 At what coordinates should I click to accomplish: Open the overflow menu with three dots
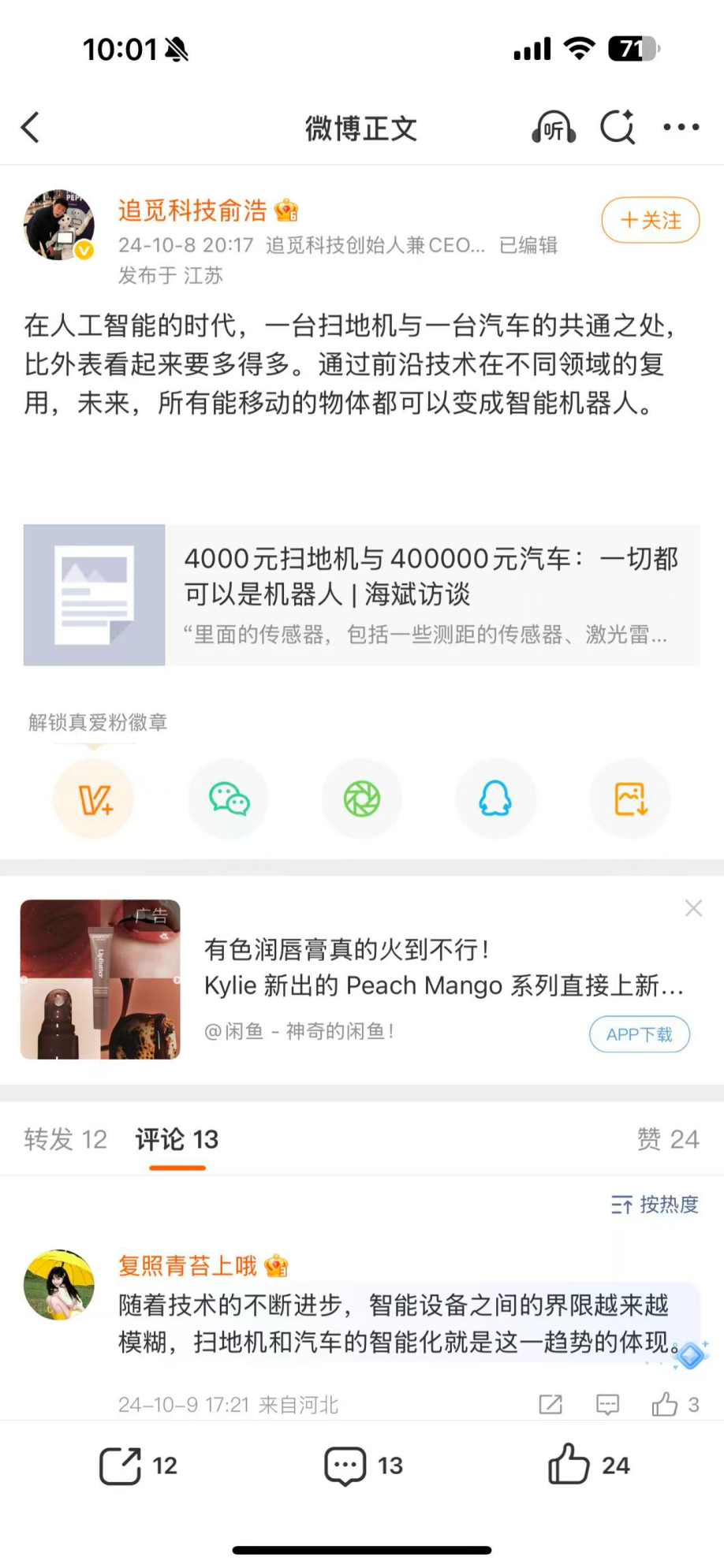pyautogui.click(x=681, y=127)
